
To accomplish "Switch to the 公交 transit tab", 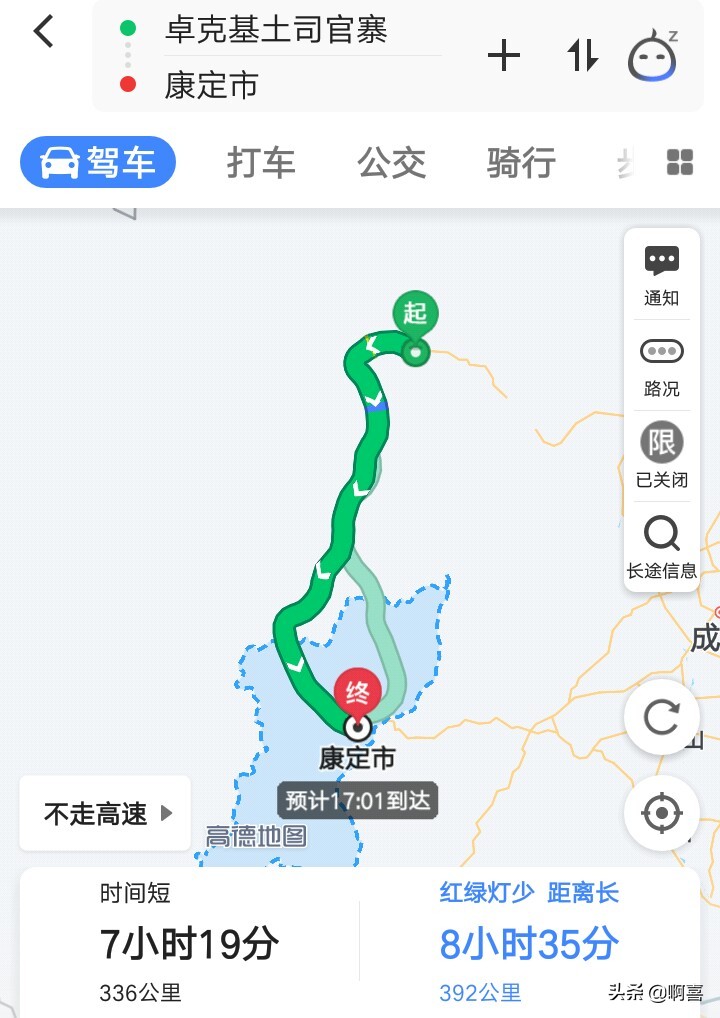I will [391, 162].
